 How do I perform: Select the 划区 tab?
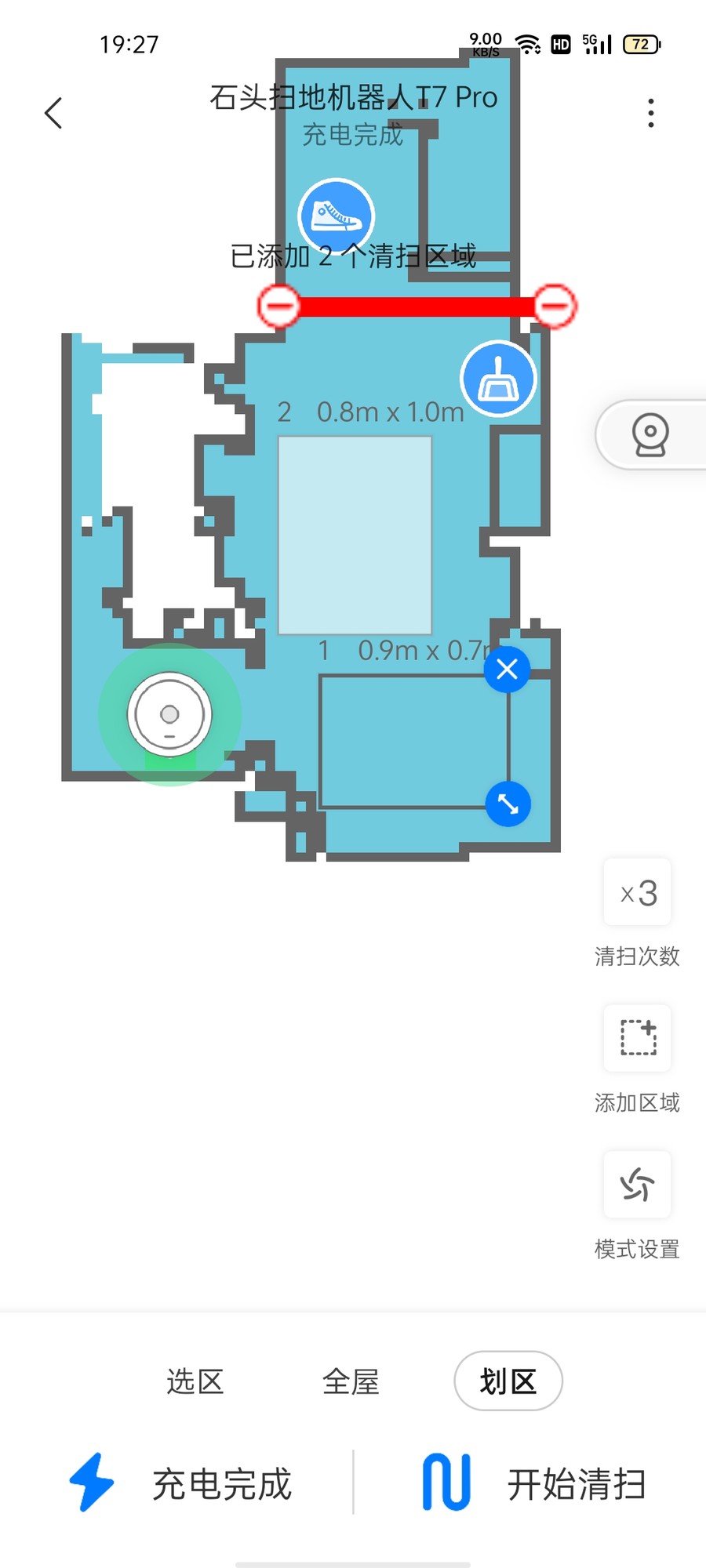pyautogui.click(x=508, y=1381)
